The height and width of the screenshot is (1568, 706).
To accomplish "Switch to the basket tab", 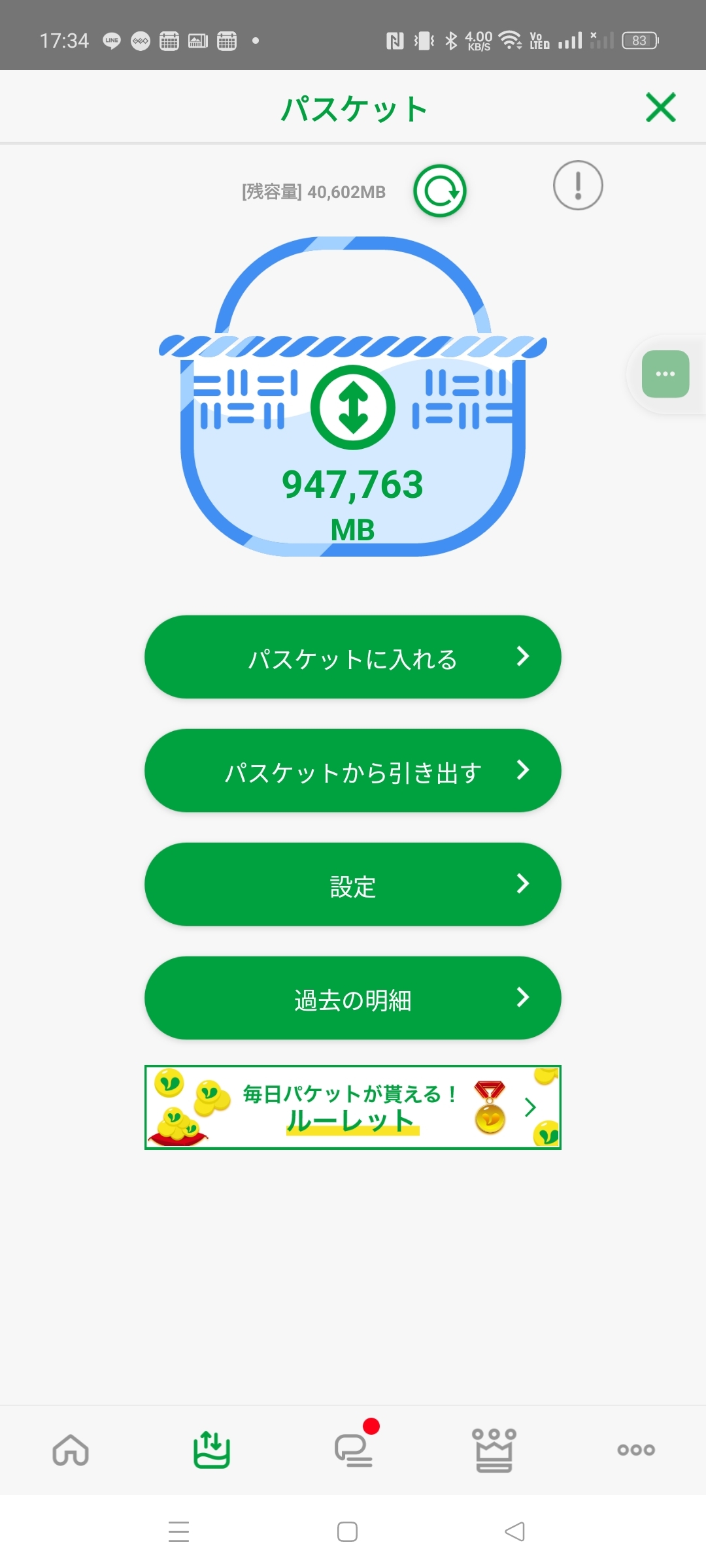I will click(x=212, y=1450).
